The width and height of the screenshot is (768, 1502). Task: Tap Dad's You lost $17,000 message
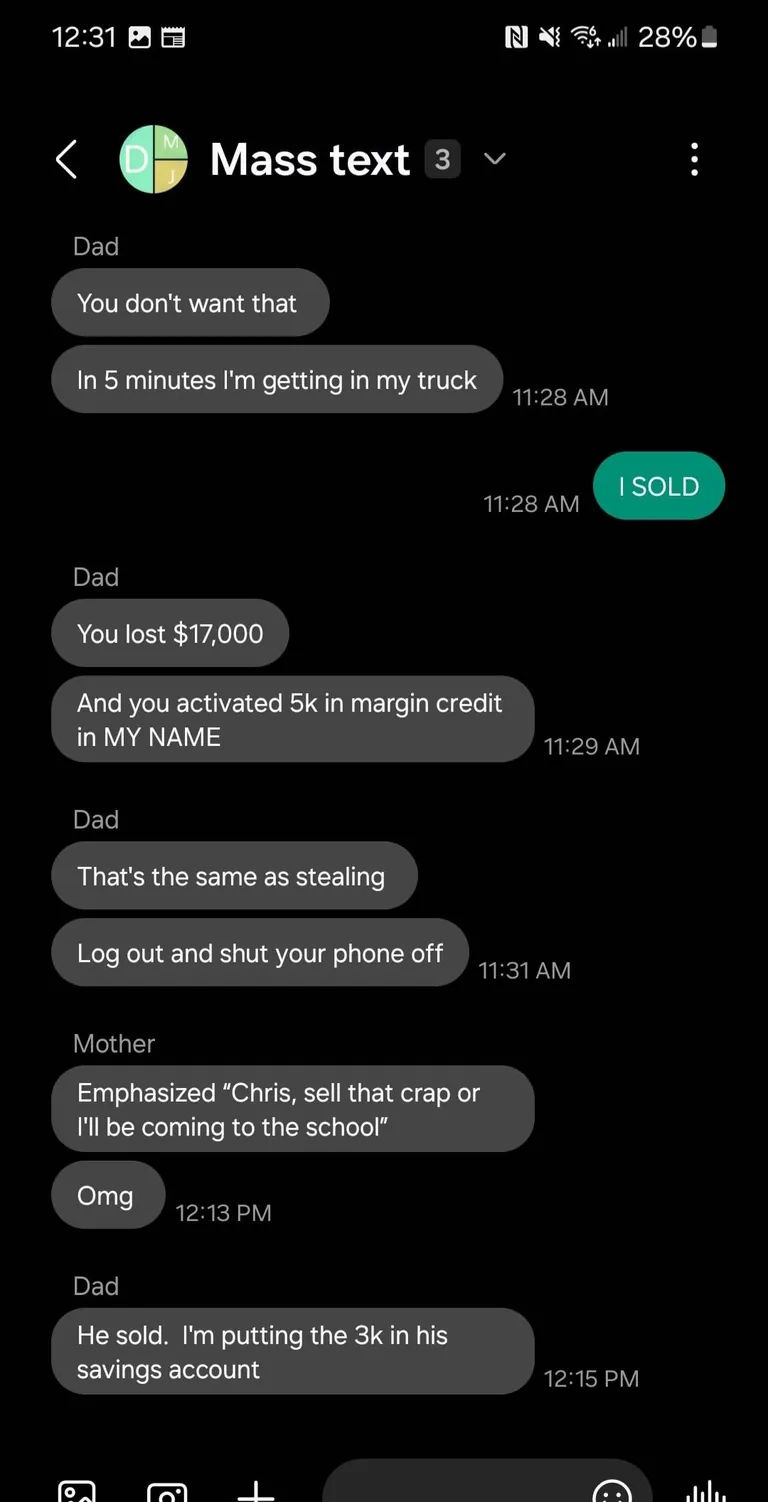coord(170,633)
